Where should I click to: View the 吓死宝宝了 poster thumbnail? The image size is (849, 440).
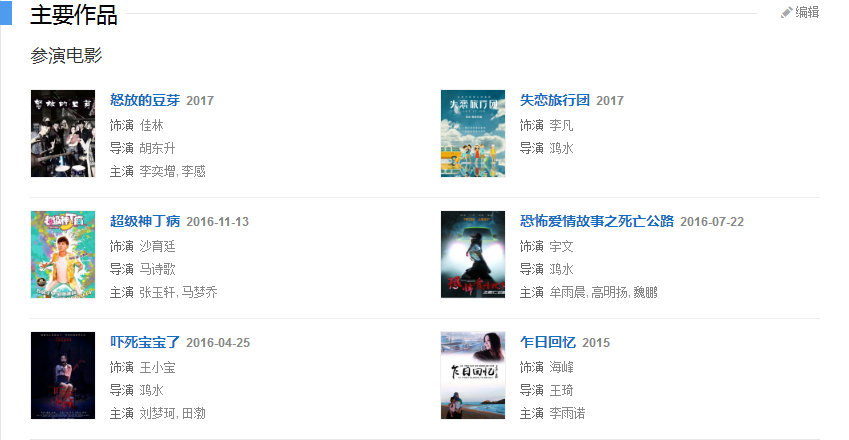point(63,375)
